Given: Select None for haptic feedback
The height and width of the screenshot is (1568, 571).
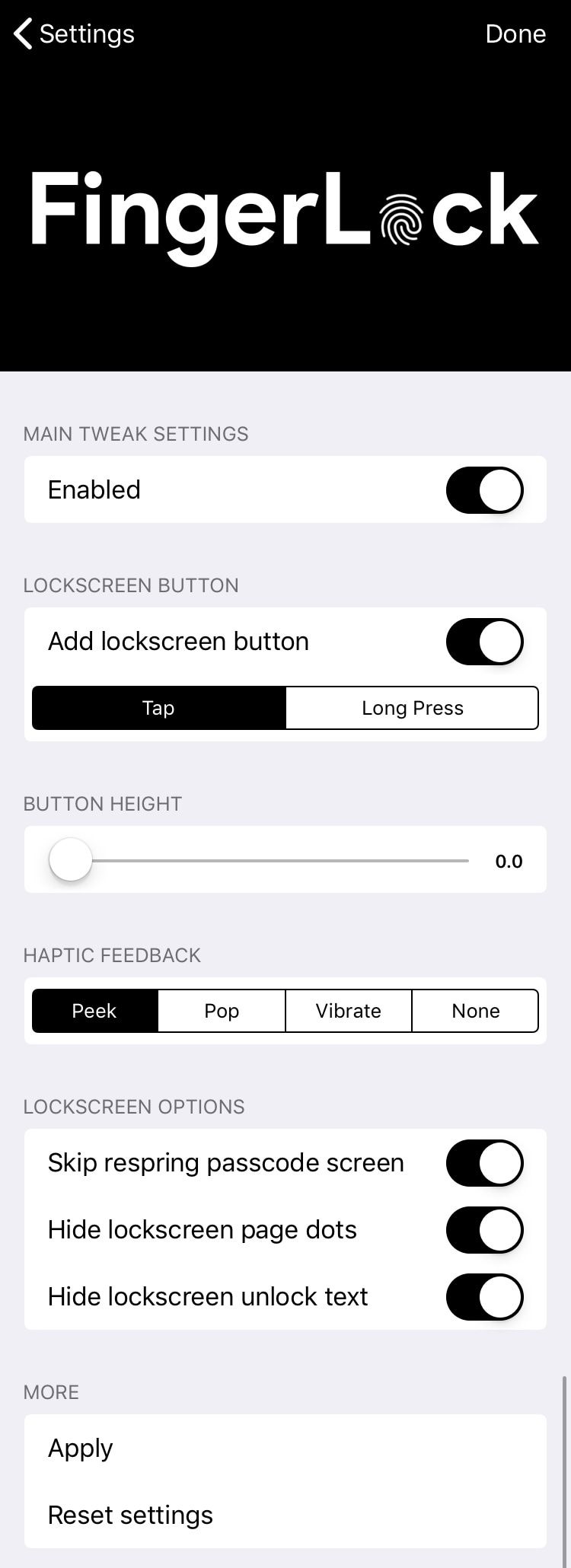Looking at the screenshot, I should [x=475, y=1011].
